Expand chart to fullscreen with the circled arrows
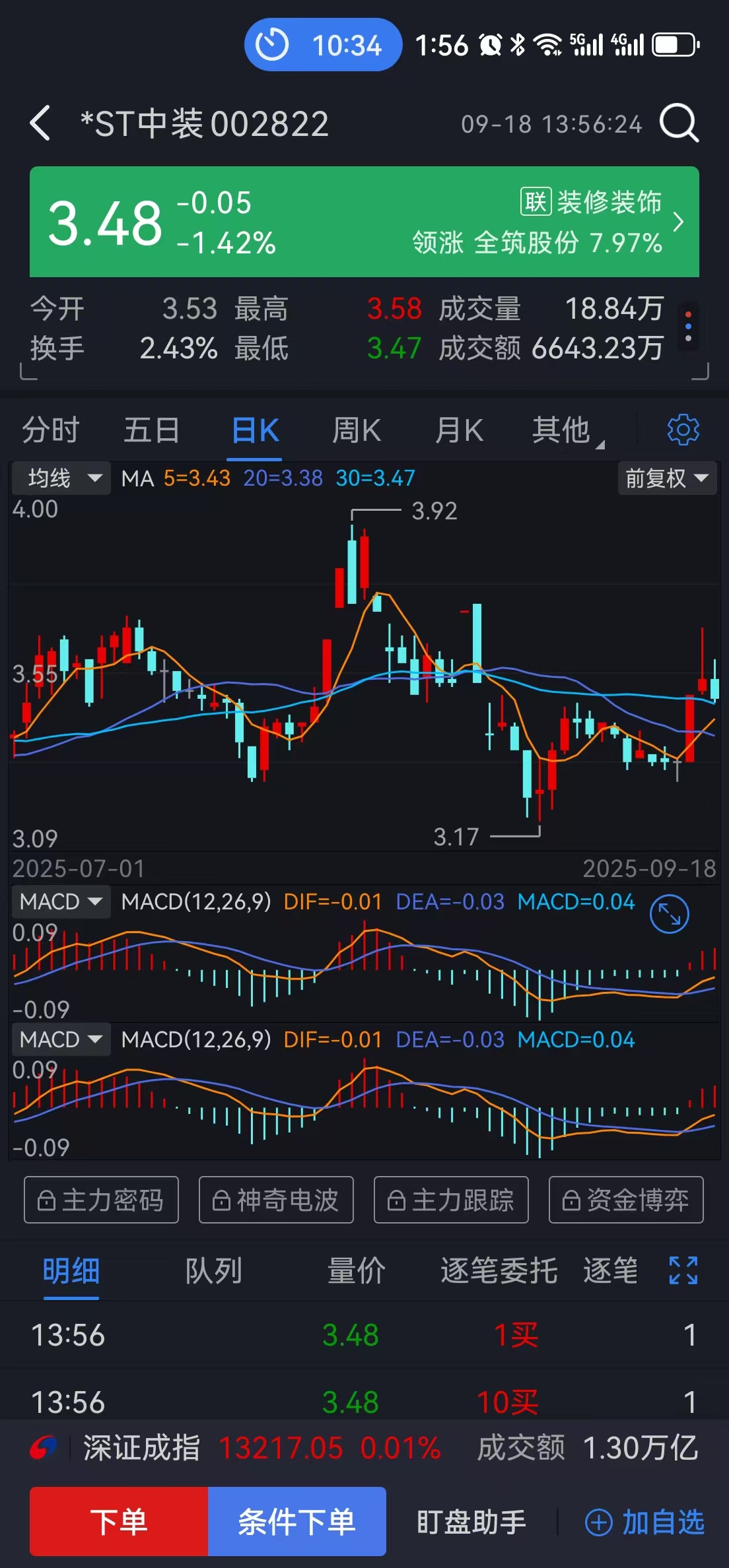 669,915
